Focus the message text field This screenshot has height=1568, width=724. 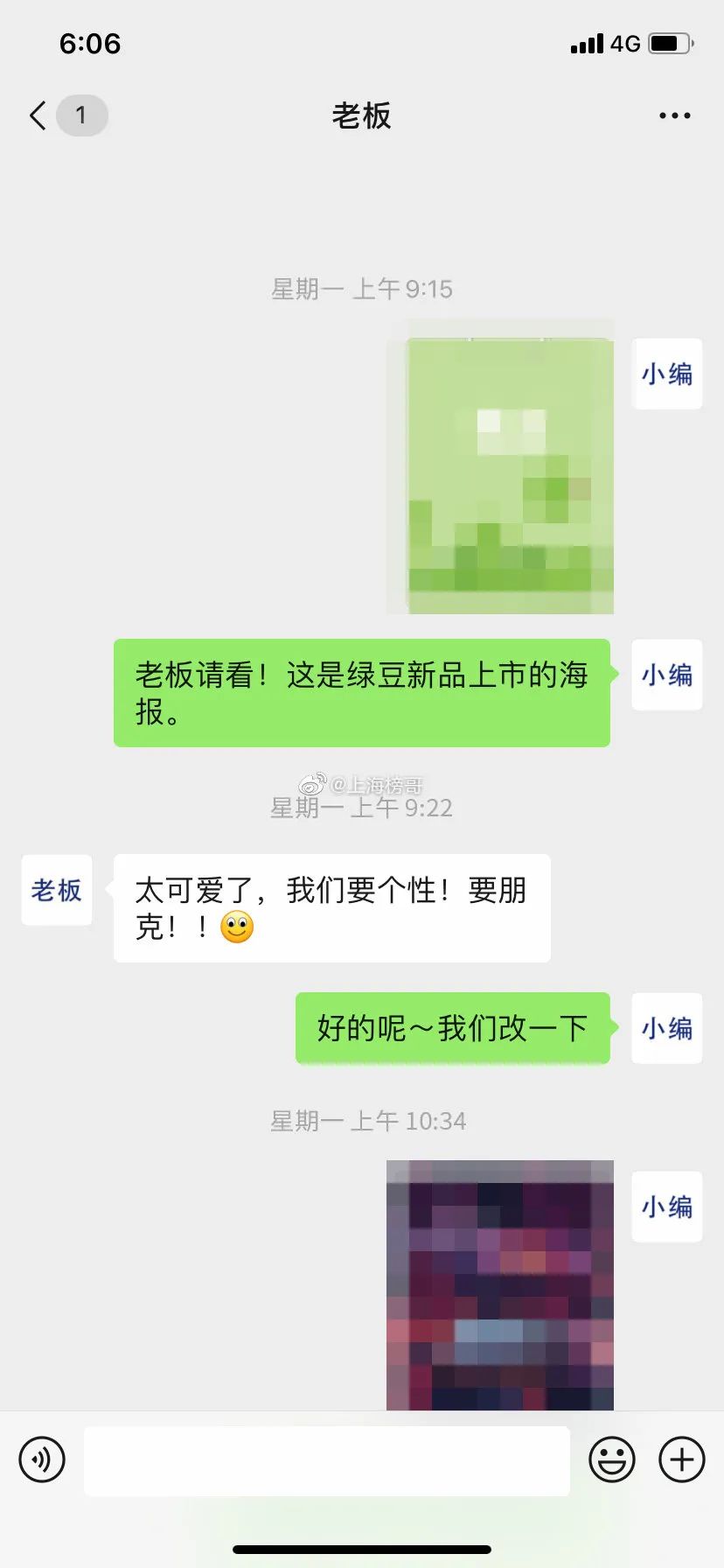pos(327,1459)
